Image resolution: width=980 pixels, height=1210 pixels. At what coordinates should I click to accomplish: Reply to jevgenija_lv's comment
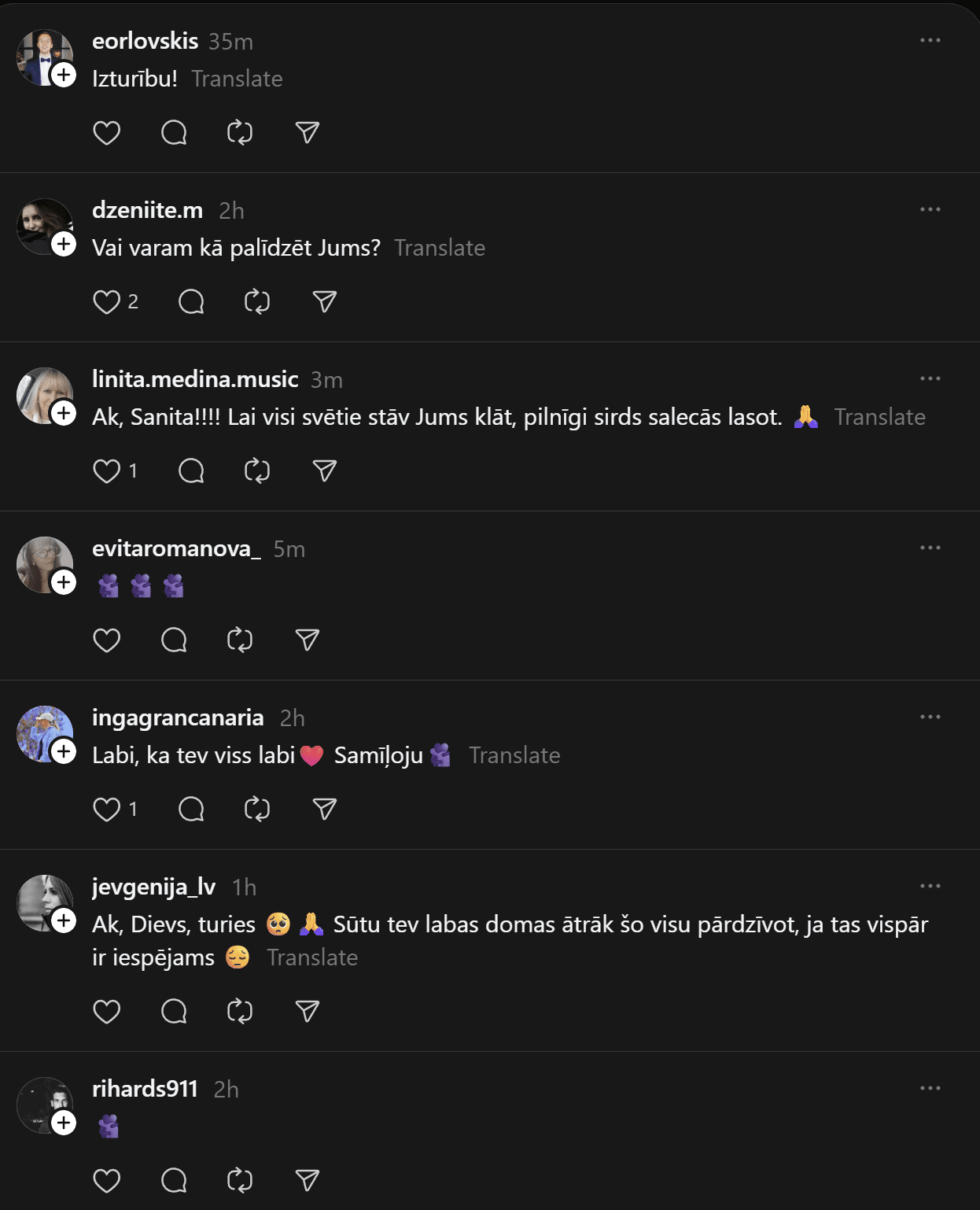[174, 1012]
